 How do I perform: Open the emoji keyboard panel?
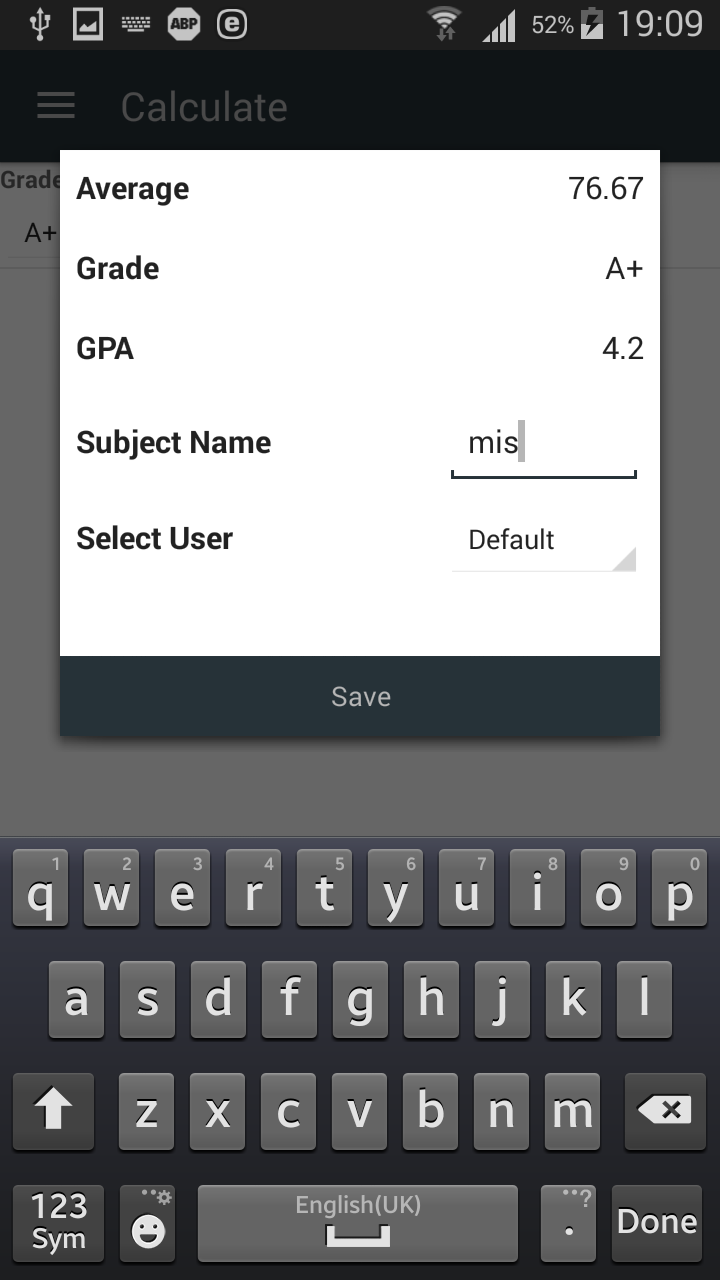coord(147,1222)
